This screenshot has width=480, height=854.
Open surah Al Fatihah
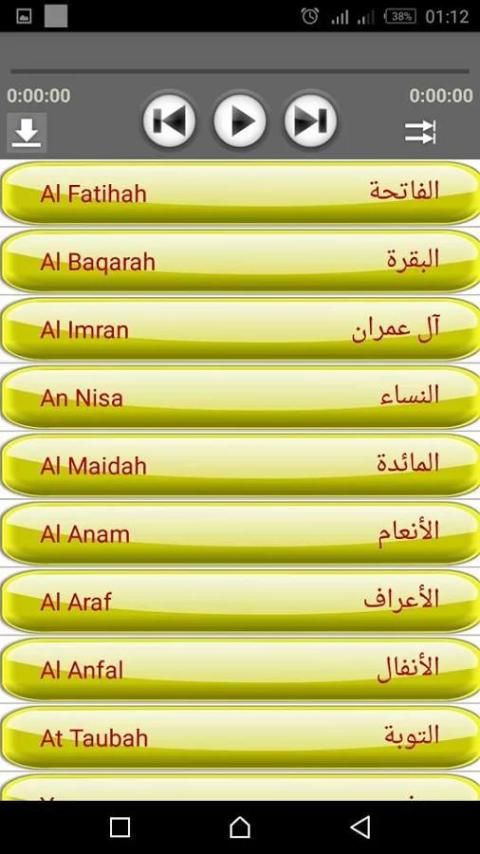click(240, 193)
